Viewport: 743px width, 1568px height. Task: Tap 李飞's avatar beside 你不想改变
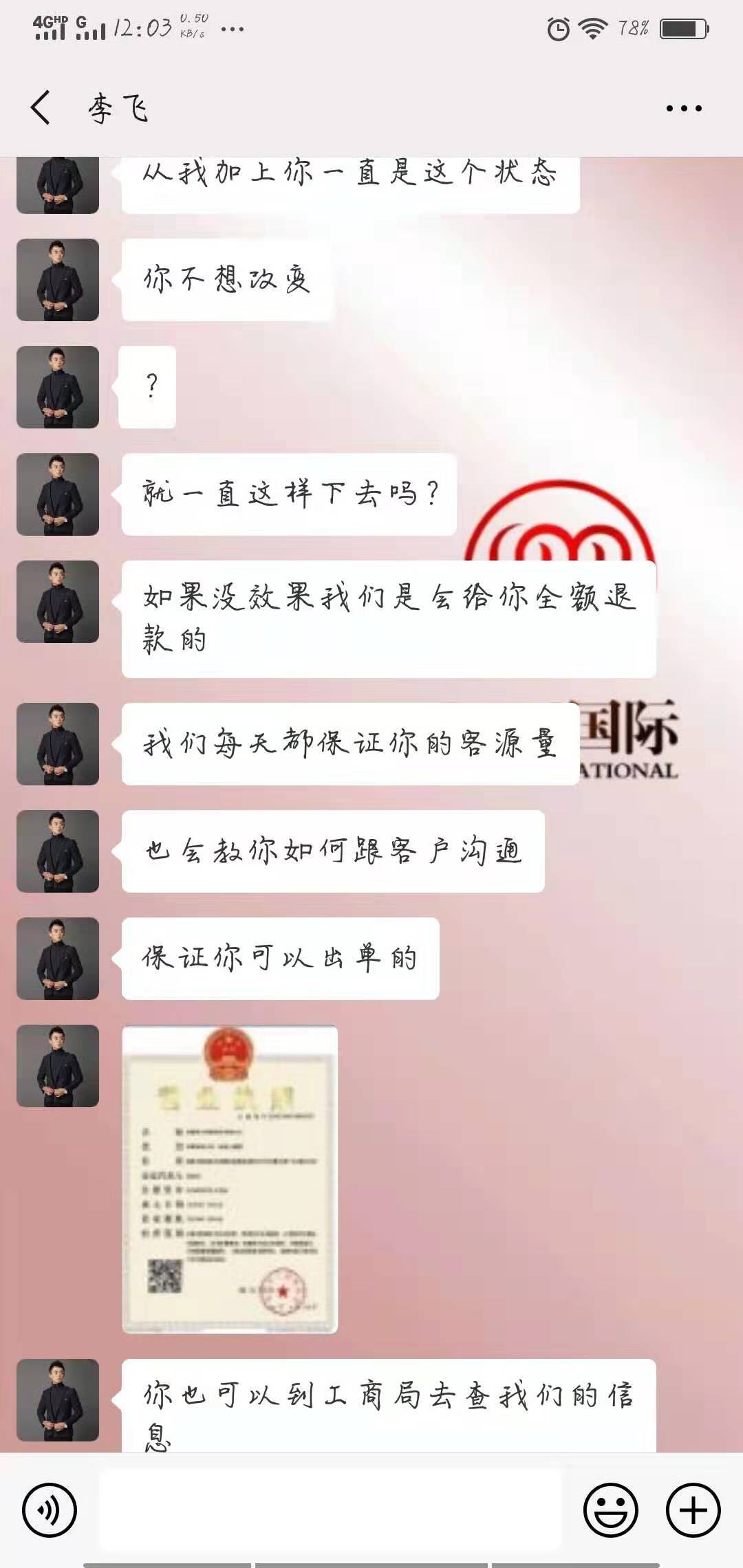58,280
